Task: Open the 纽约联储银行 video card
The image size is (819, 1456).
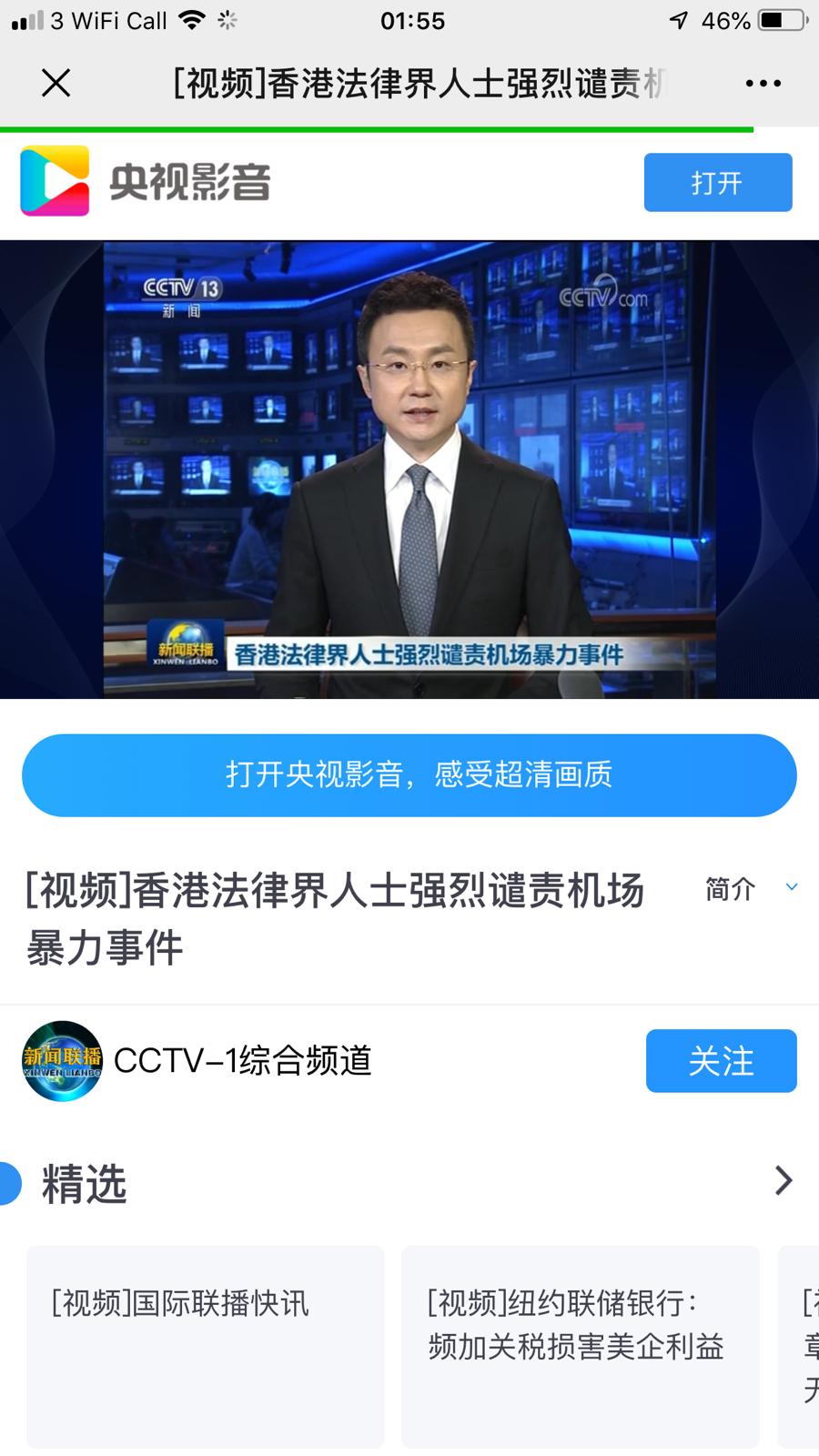Action: pyautogui.click(x=580, y=1345)
